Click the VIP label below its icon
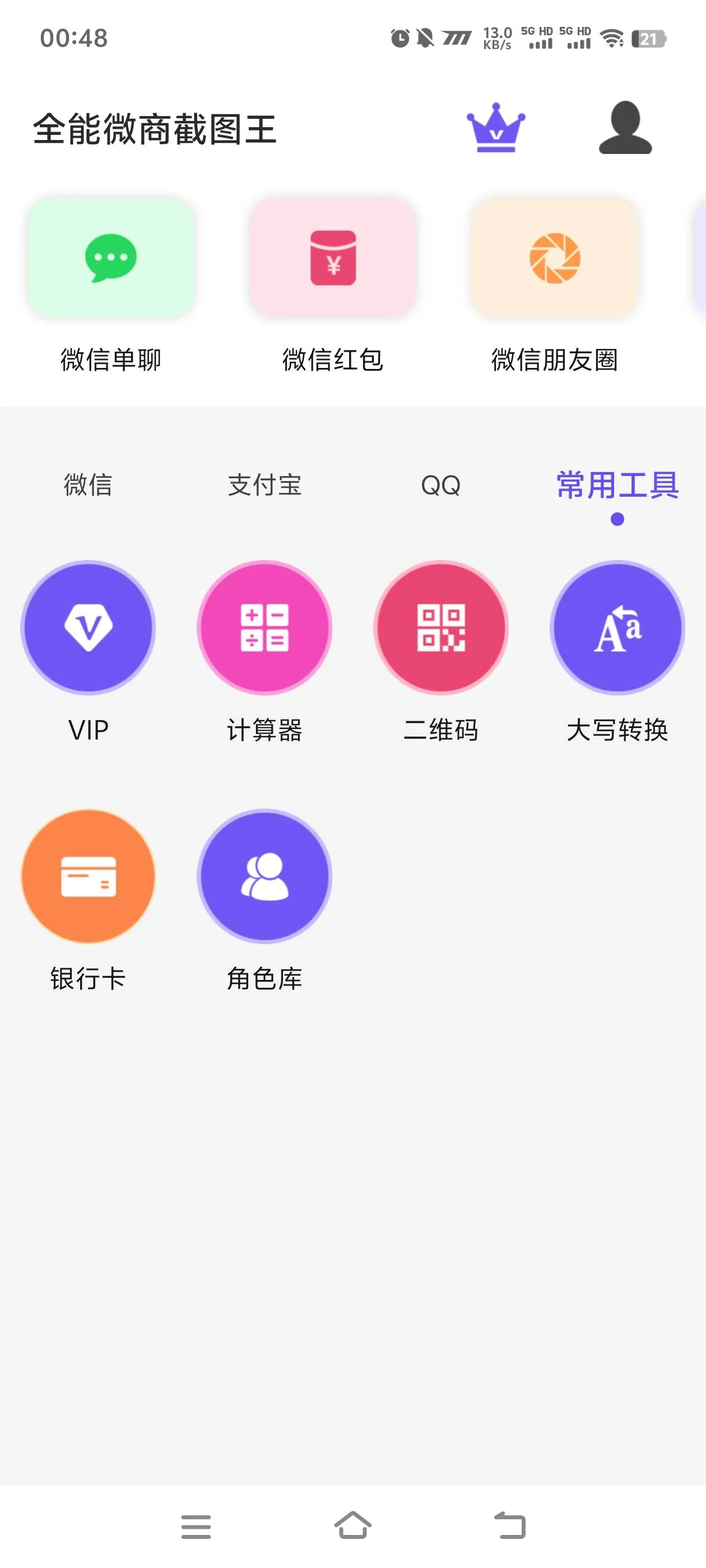 [89, 729]
